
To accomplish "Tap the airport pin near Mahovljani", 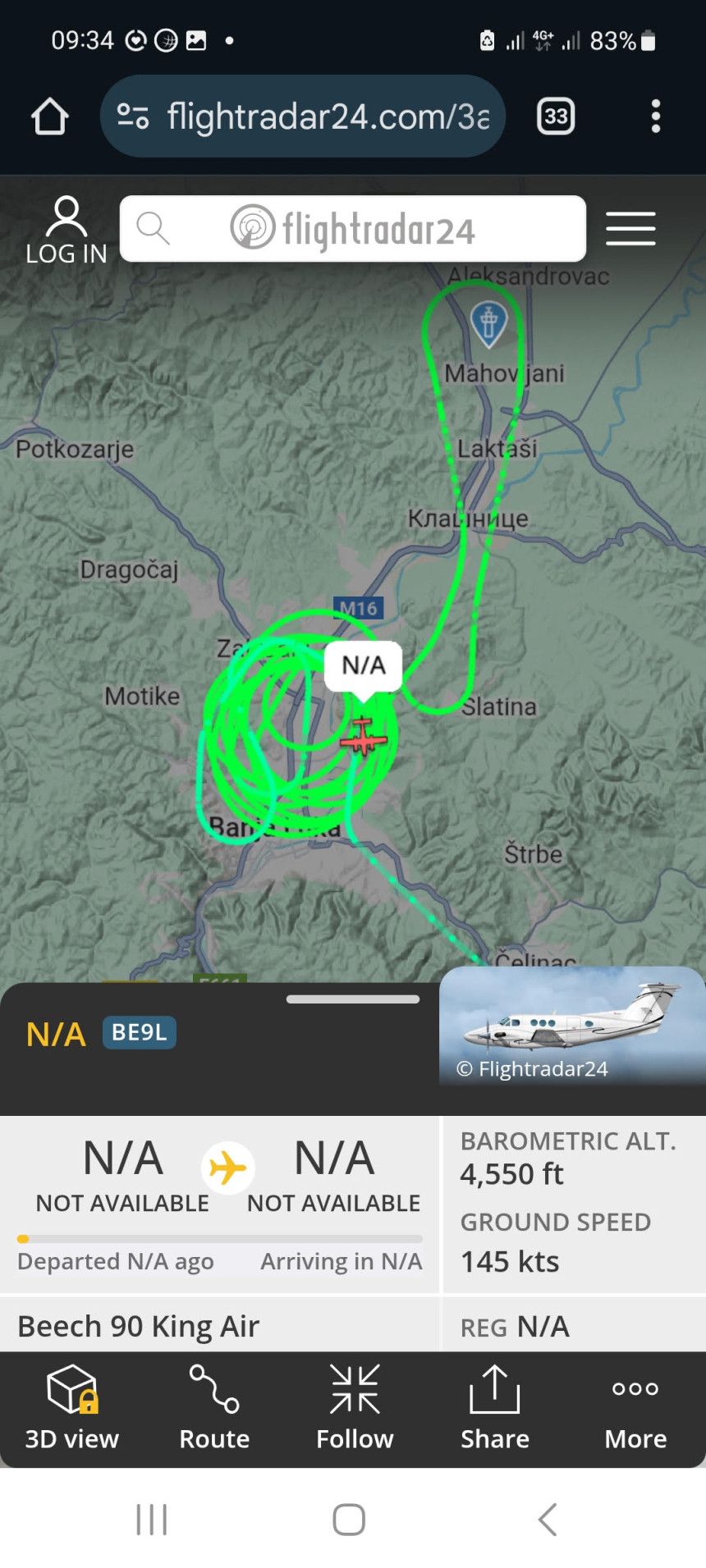I will [x=488, y=322].
